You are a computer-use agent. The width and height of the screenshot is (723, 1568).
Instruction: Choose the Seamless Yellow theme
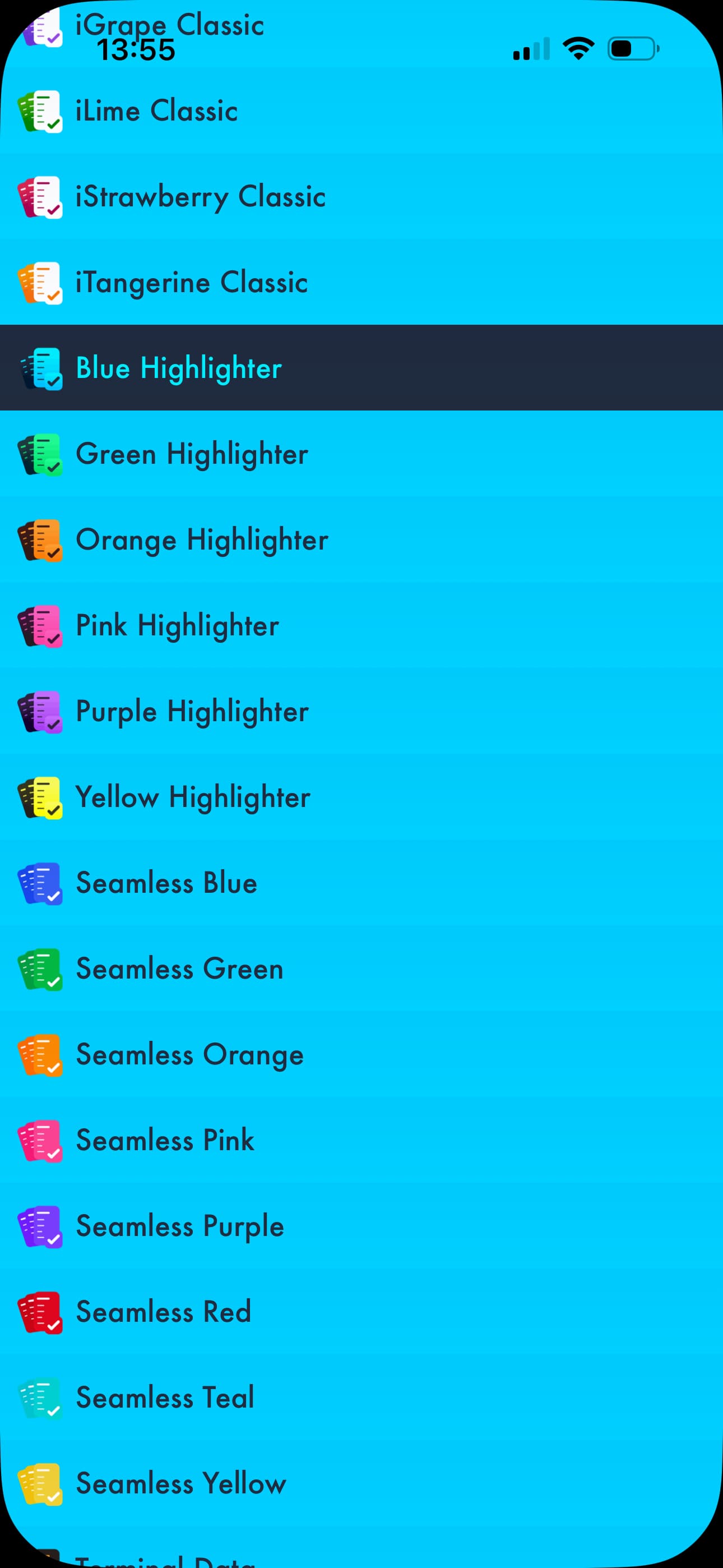pyautogui.click(x=361, y=1483)
